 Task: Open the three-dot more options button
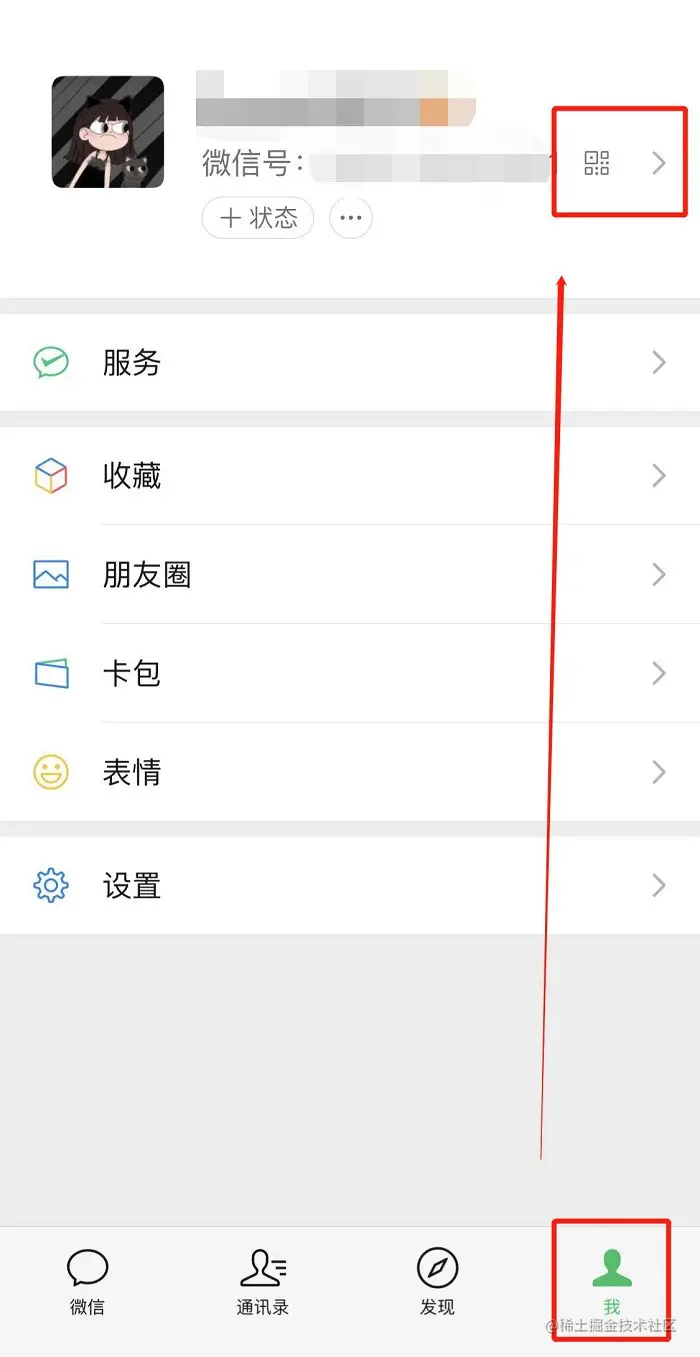tap(350, 218)
